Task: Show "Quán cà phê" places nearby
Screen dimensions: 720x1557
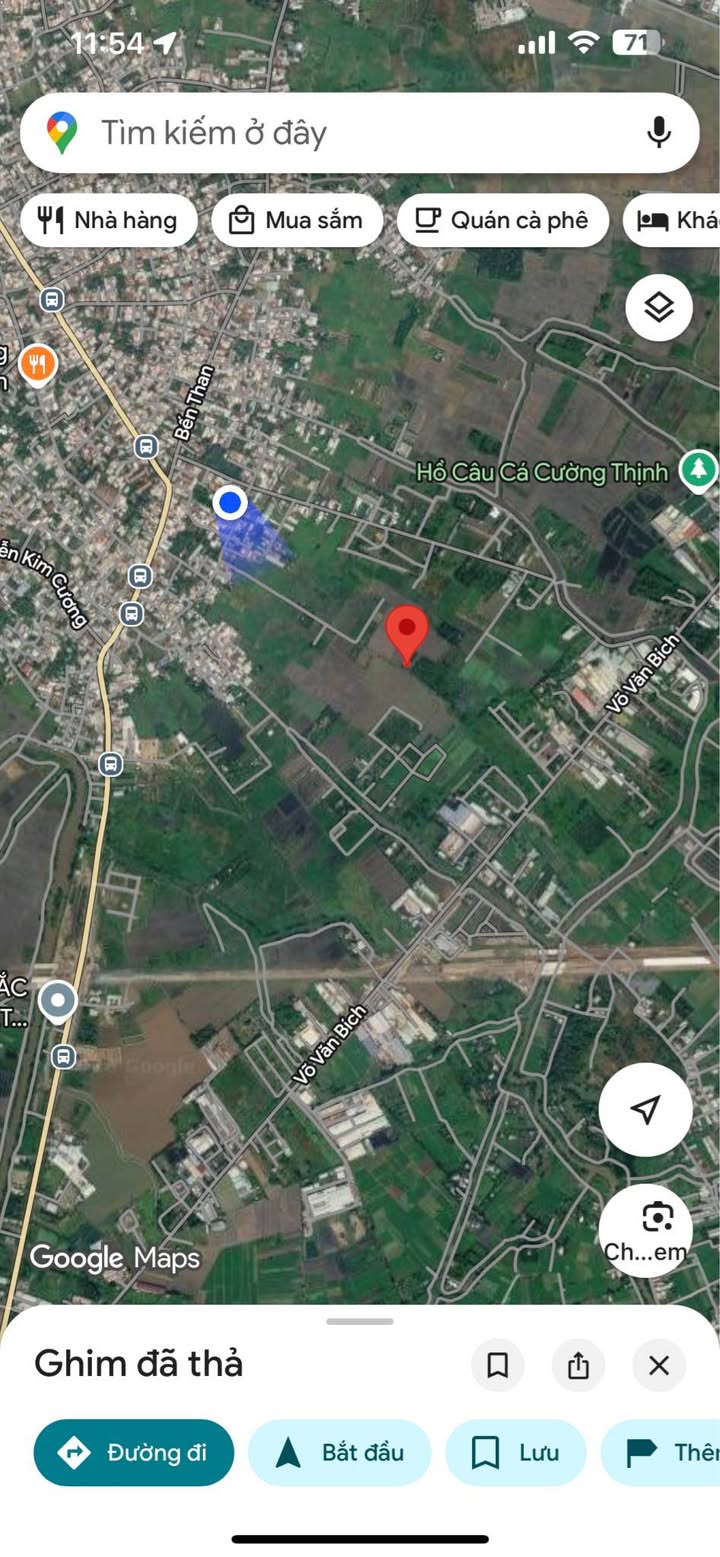Action: (502, 220)
